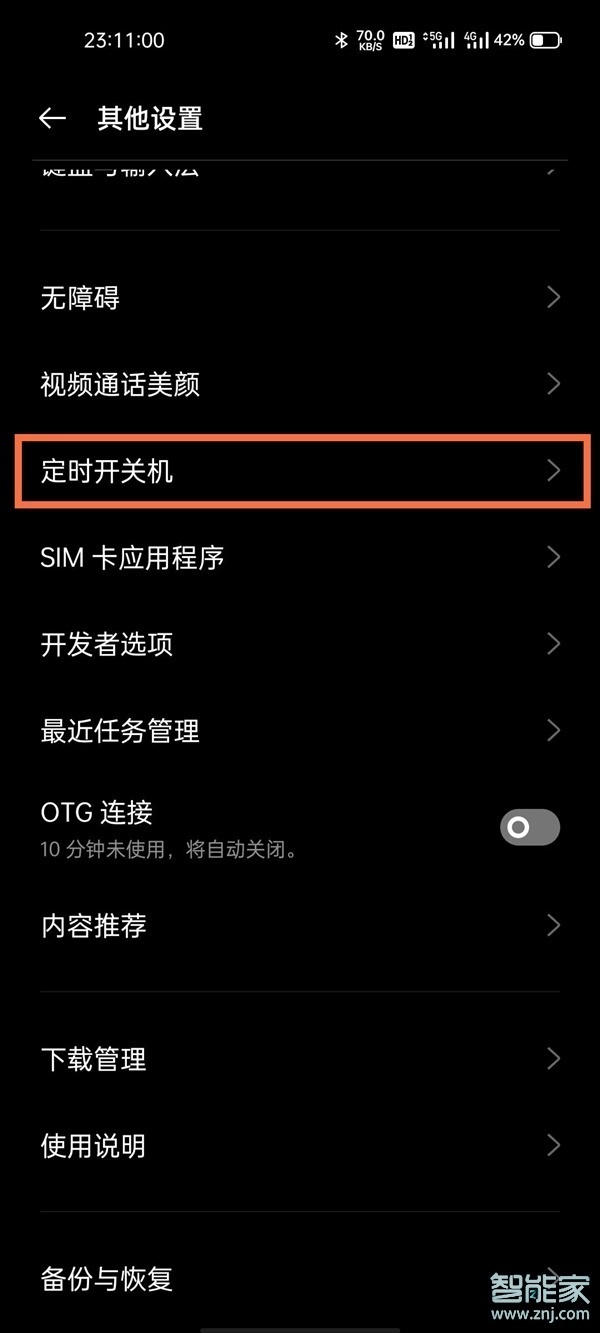The height and width of the screenshot is (1333, 600).
Task: Select 定时开关机
Action: (x=300, y=471)
